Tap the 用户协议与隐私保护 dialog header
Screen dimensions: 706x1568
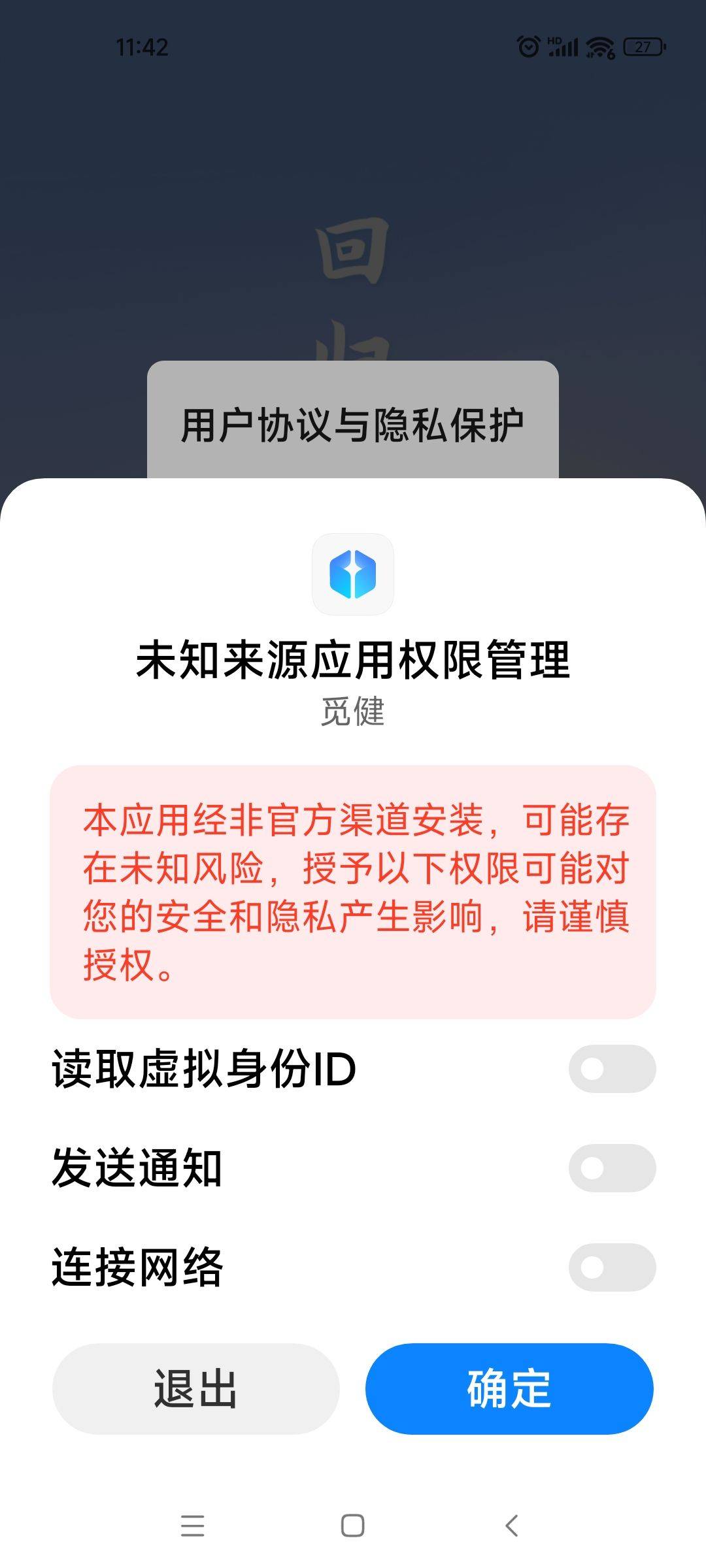point(353,425)
